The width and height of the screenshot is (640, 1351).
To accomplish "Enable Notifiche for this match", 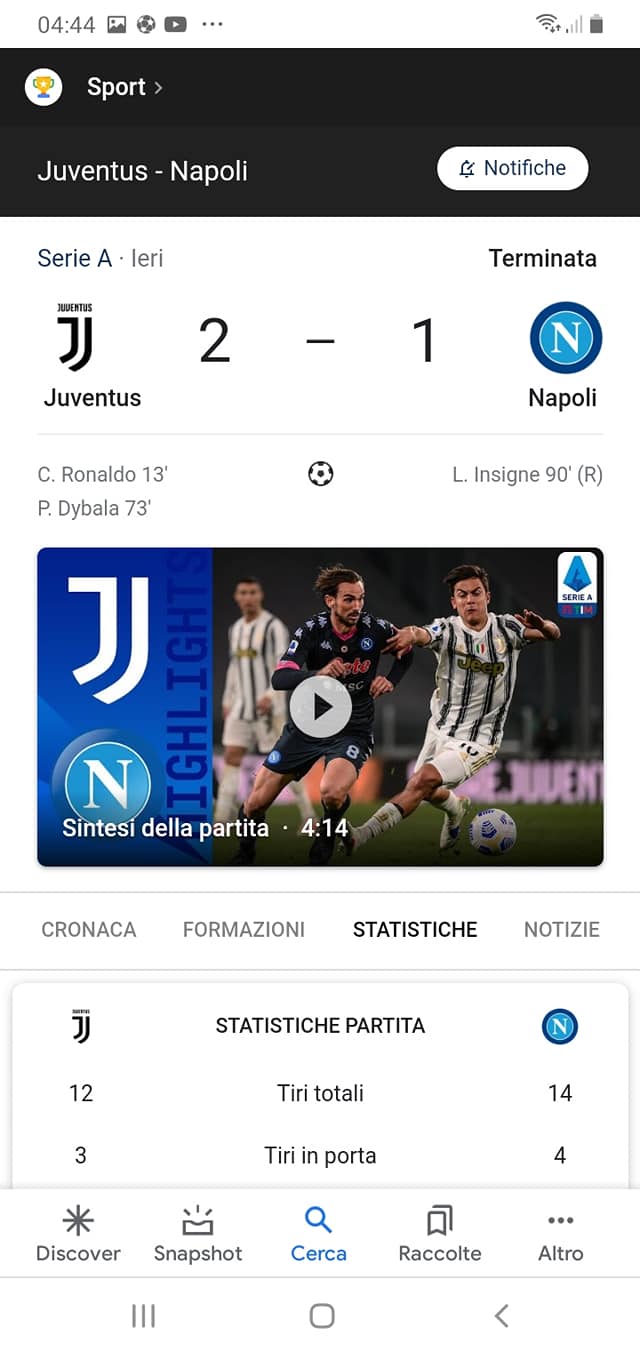I will pyautogui.click(x=512, y=168).
